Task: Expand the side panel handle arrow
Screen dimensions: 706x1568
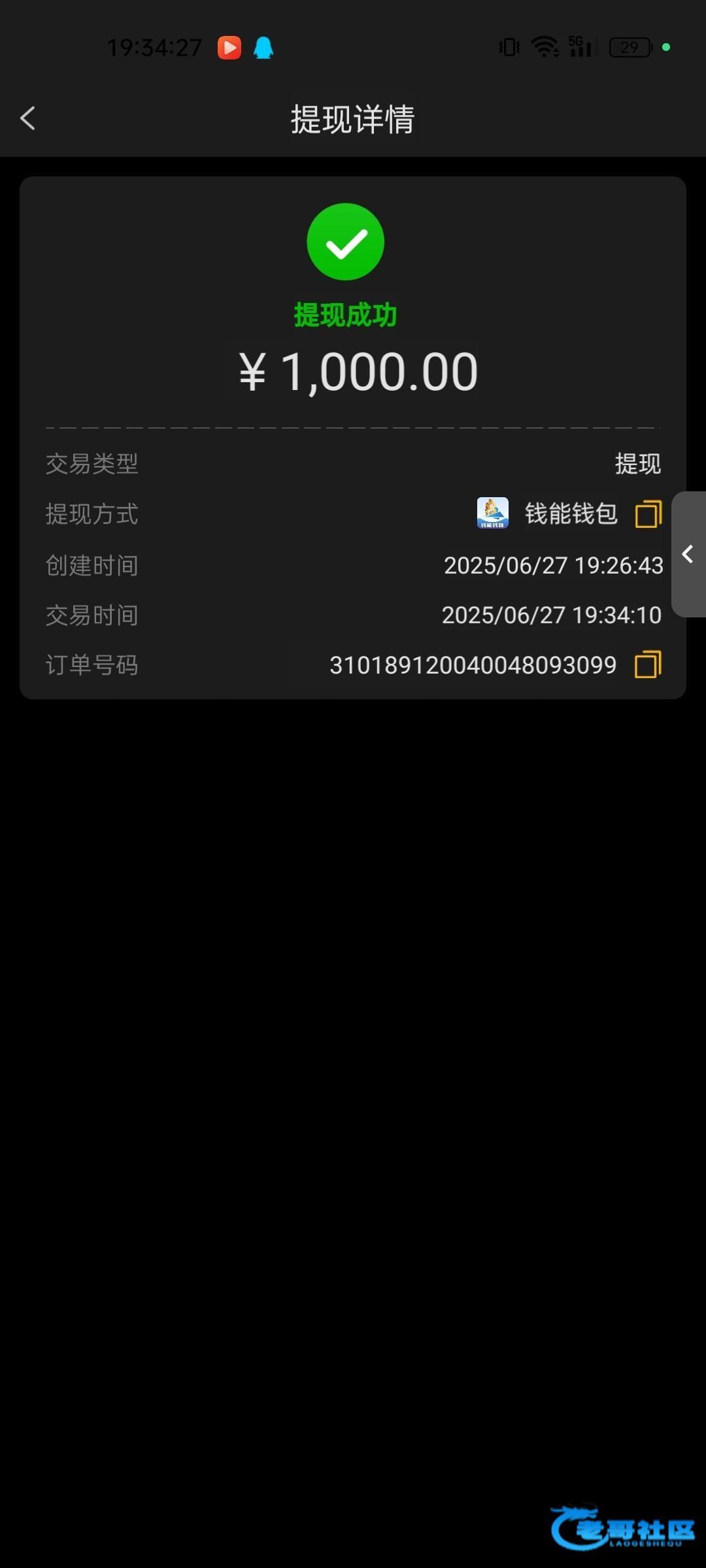Action: tap(688, 554)
